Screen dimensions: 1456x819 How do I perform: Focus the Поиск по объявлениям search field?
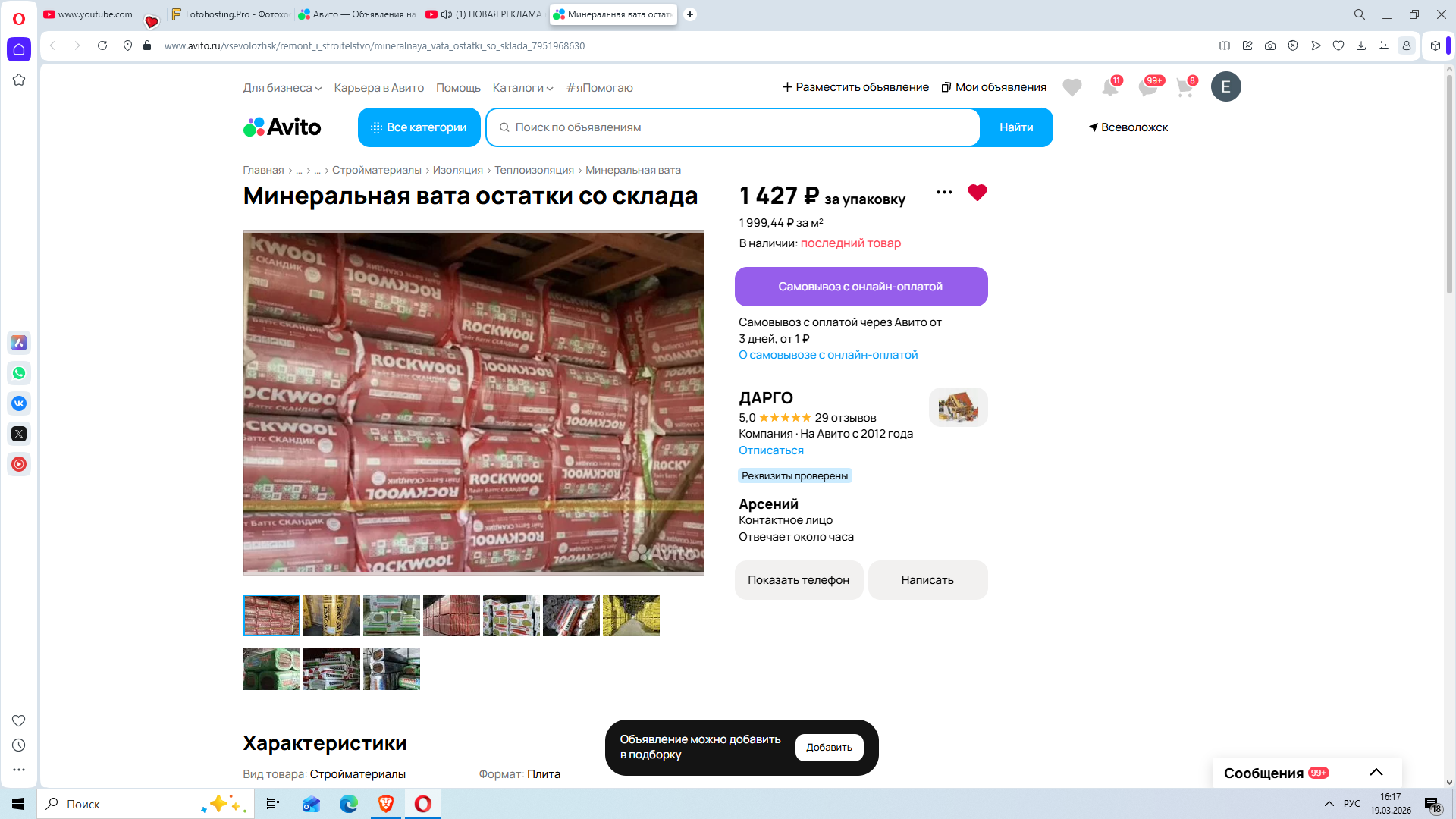click(732, 127)
